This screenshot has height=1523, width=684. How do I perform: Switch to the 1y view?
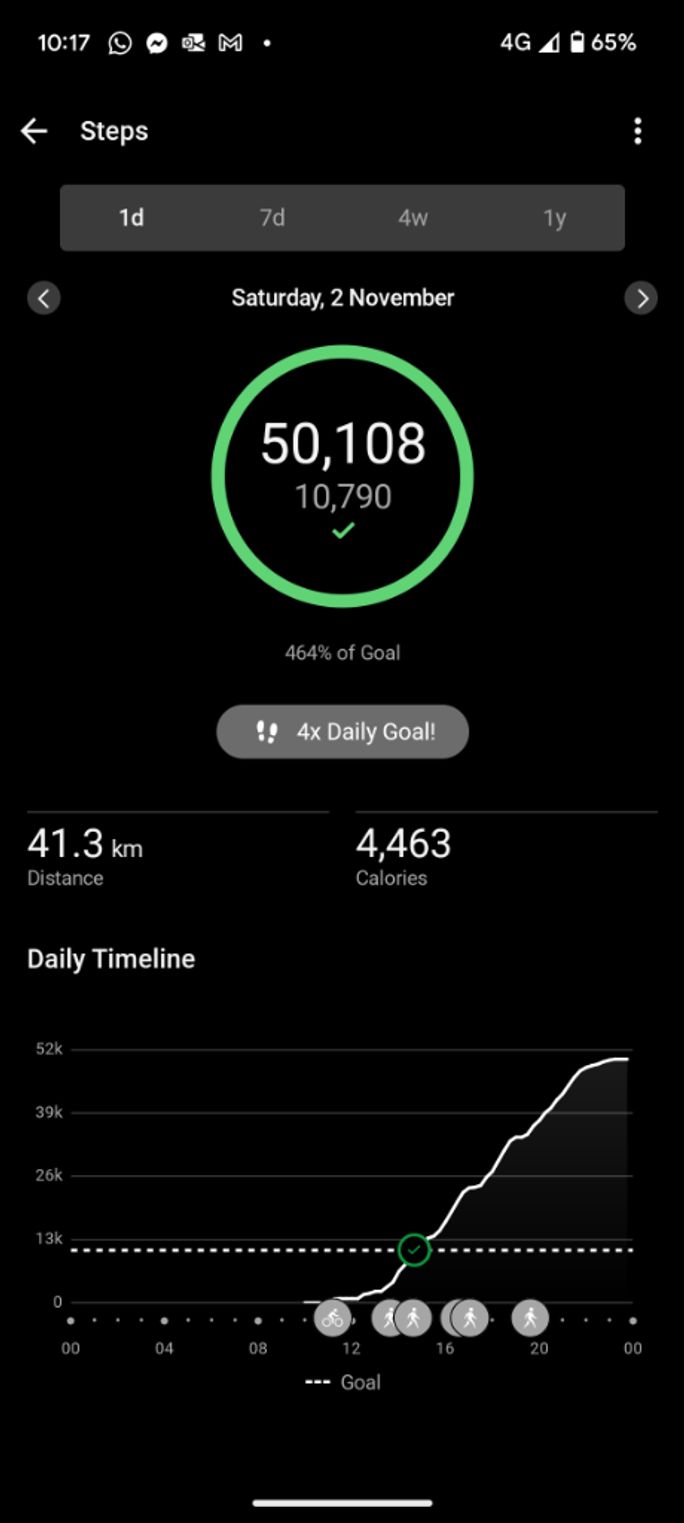click(554, 218)
